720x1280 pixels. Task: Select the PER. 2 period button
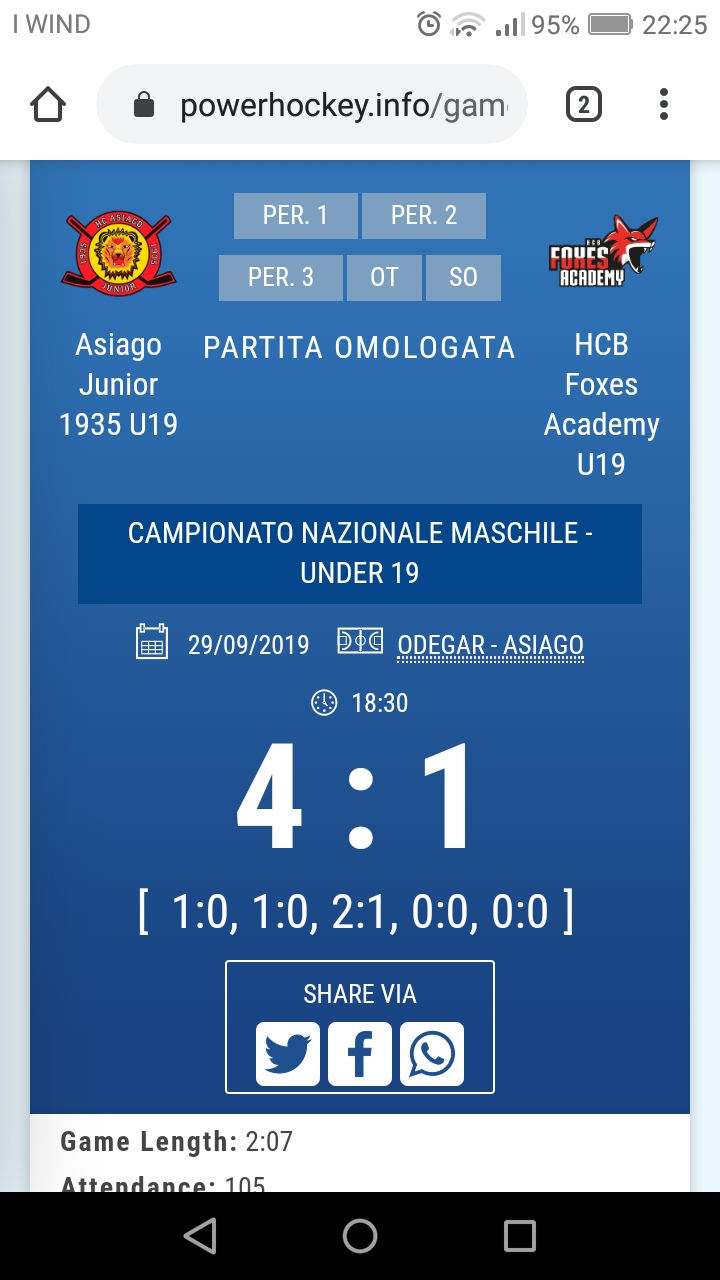424,216
